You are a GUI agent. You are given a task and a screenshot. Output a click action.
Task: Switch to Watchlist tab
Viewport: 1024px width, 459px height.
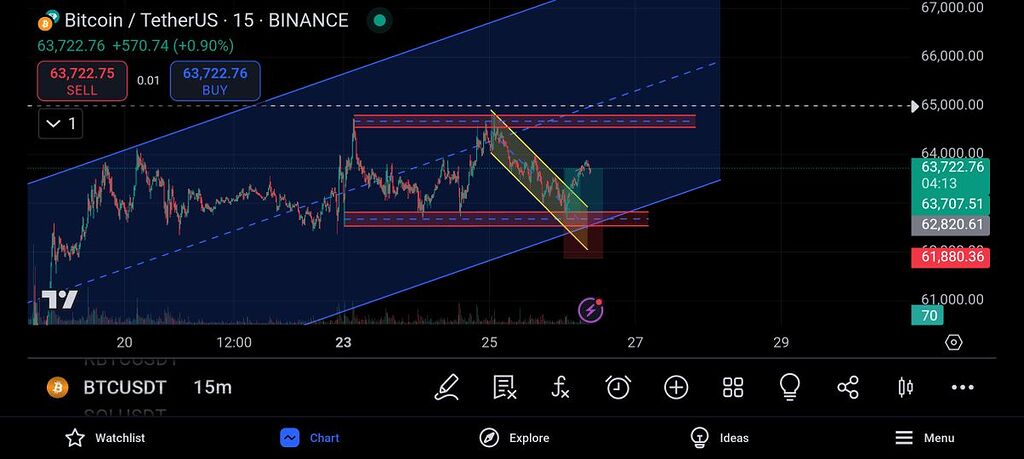click(x=105, y=438)
